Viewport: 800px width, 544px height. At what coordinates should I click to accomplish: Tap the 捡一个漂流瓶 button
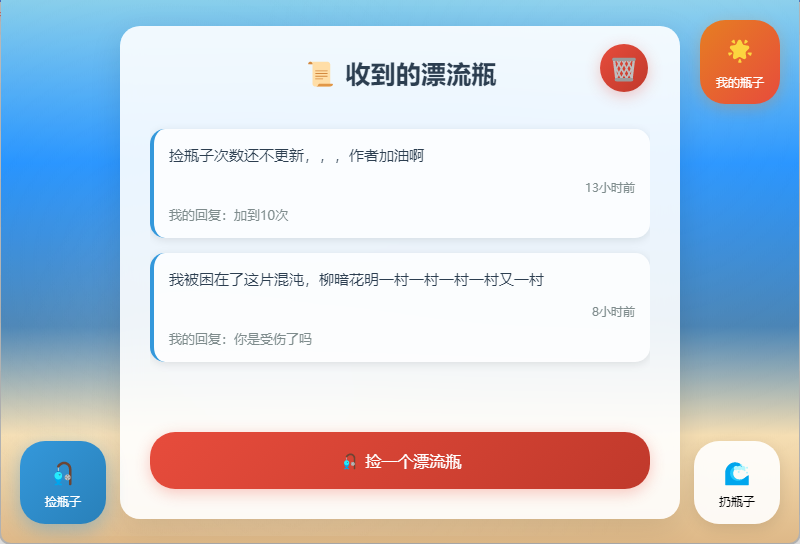tap(400, 461)
